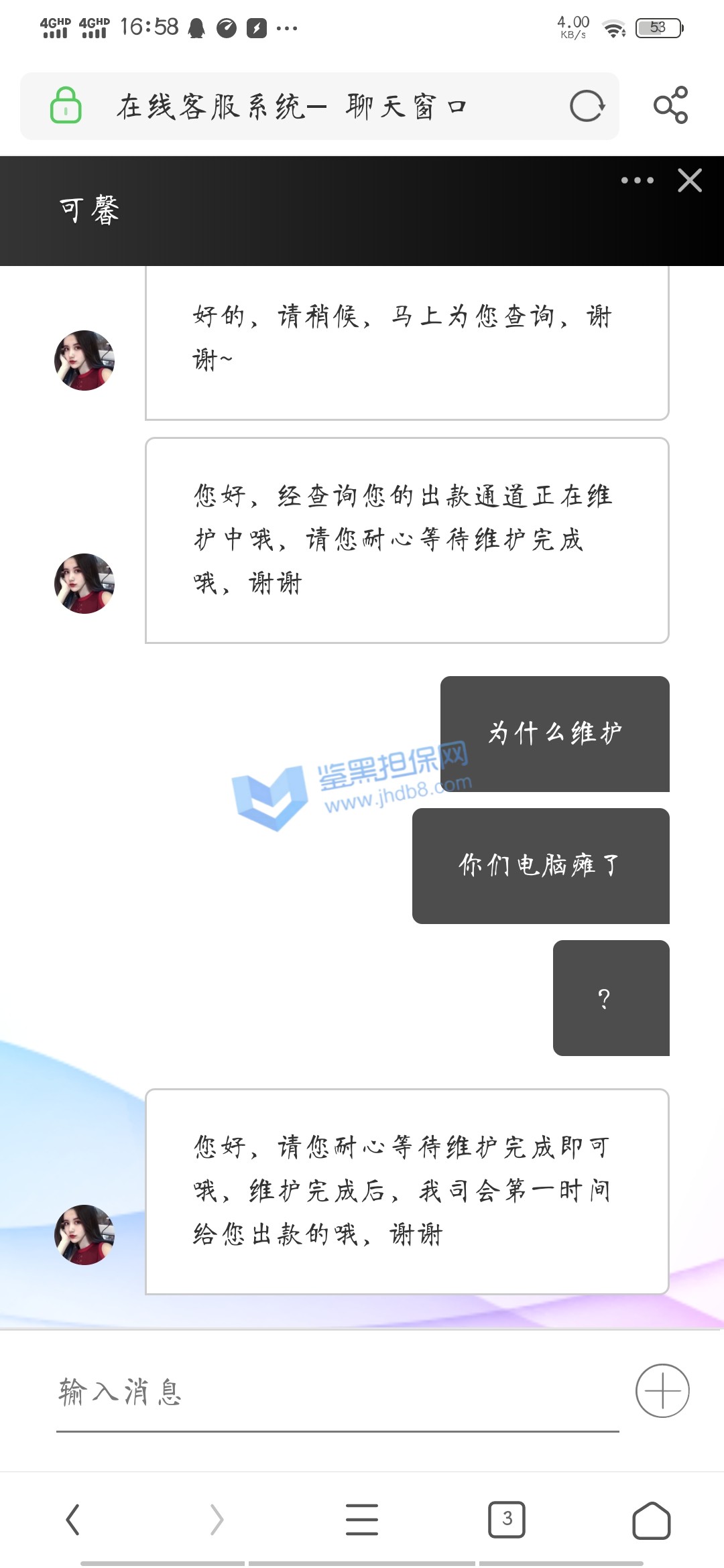
Task: Focus the 输入消息 message field
Action: click(x=335, y=1392)
